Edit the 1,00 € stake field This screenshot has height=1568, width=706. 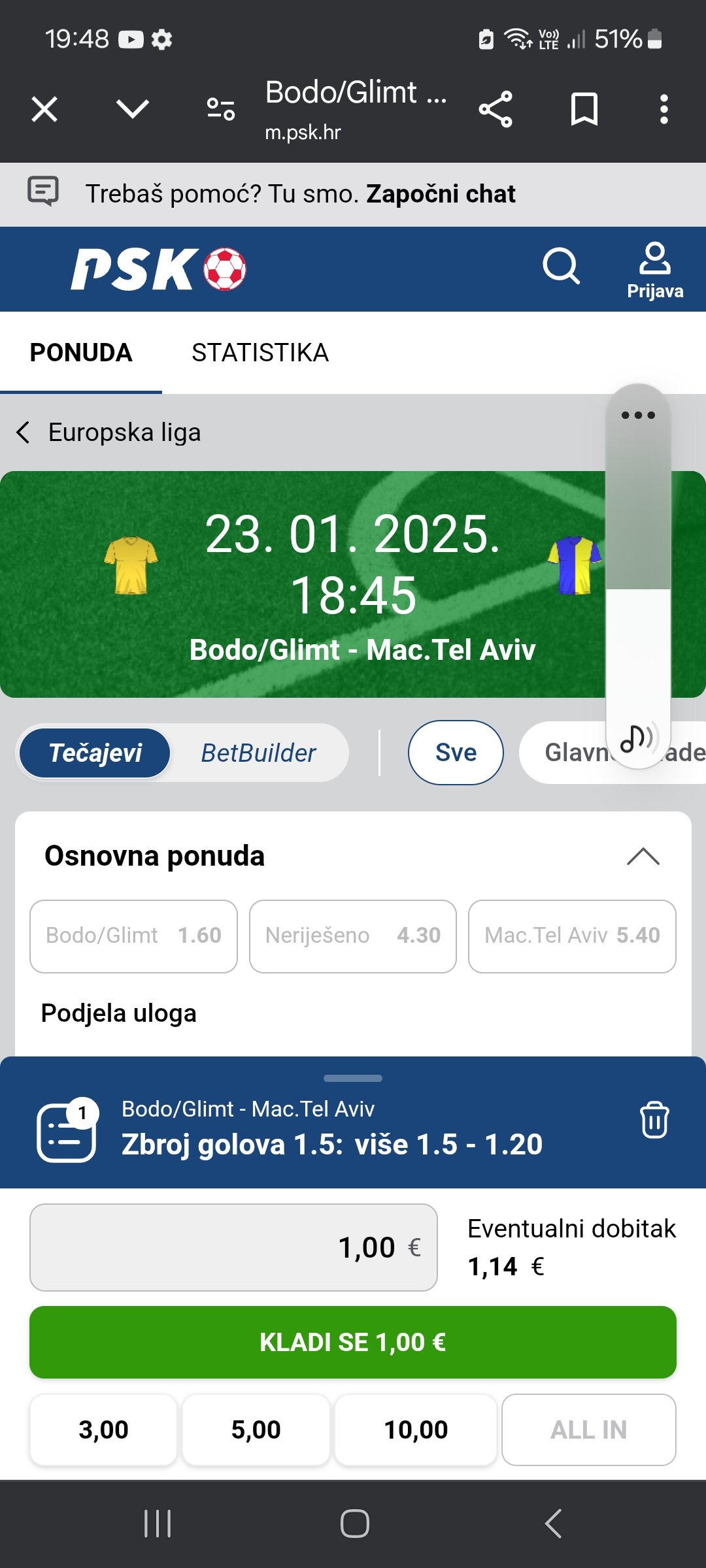click(x=233, y=1247)
